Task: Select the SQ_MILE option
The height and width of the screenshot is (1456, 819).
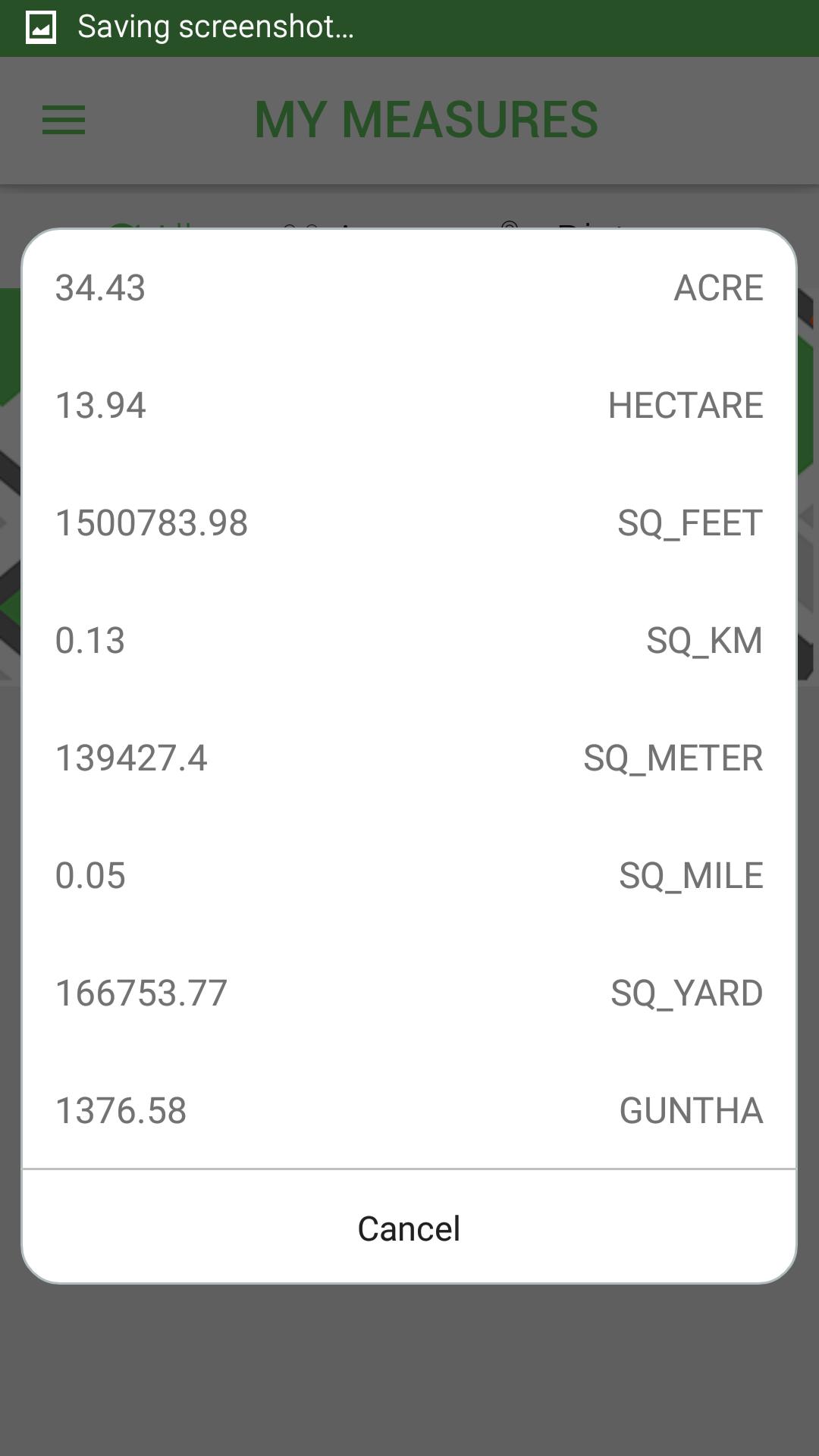Action: pos(409,876)
